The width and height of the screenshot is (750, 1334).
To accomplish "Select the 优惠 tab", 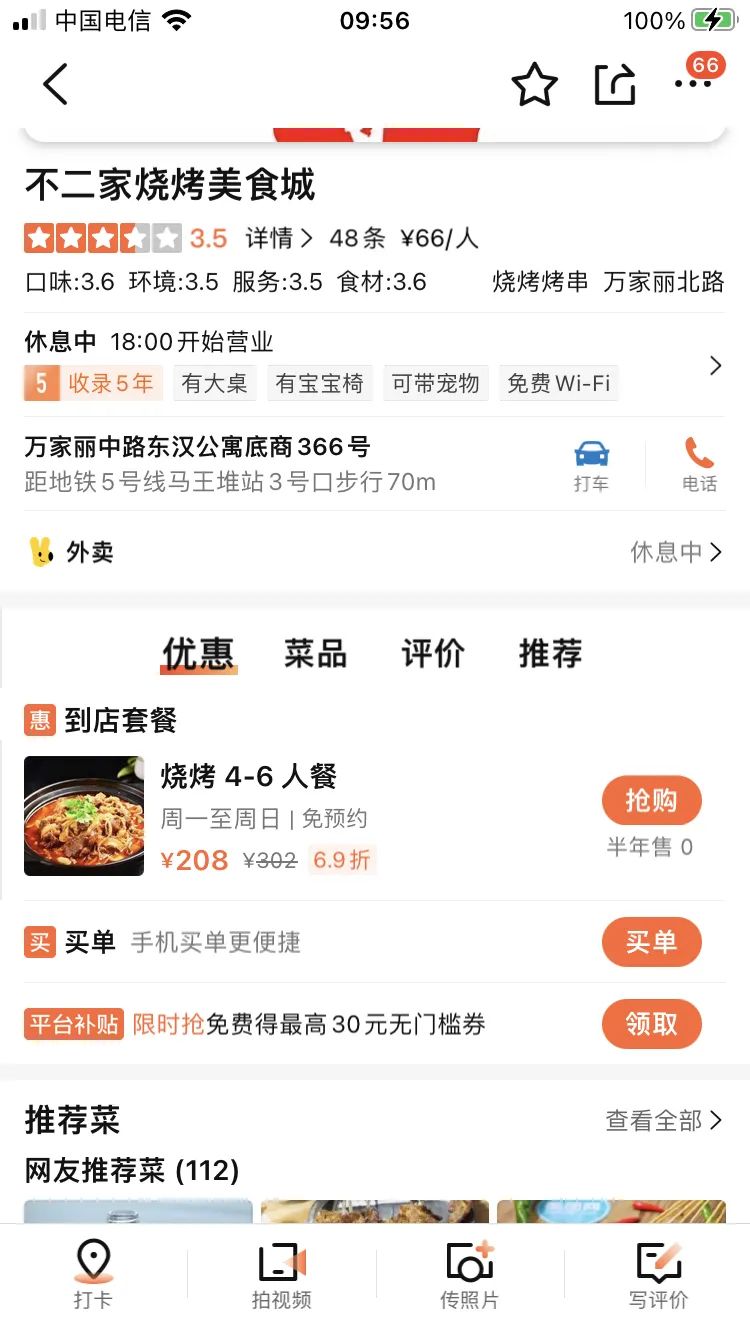I will [x=198, y=654].
